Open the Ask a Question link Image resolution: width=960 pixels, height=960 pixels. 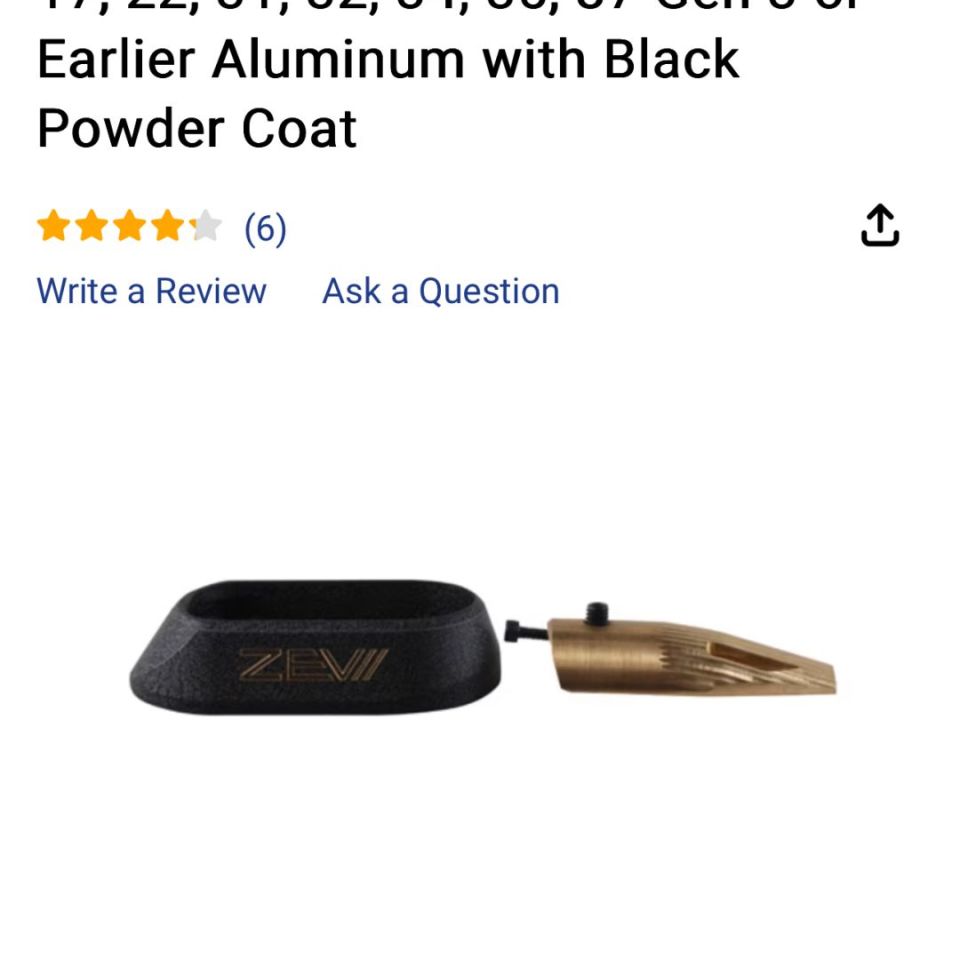(x=440, y=291)
